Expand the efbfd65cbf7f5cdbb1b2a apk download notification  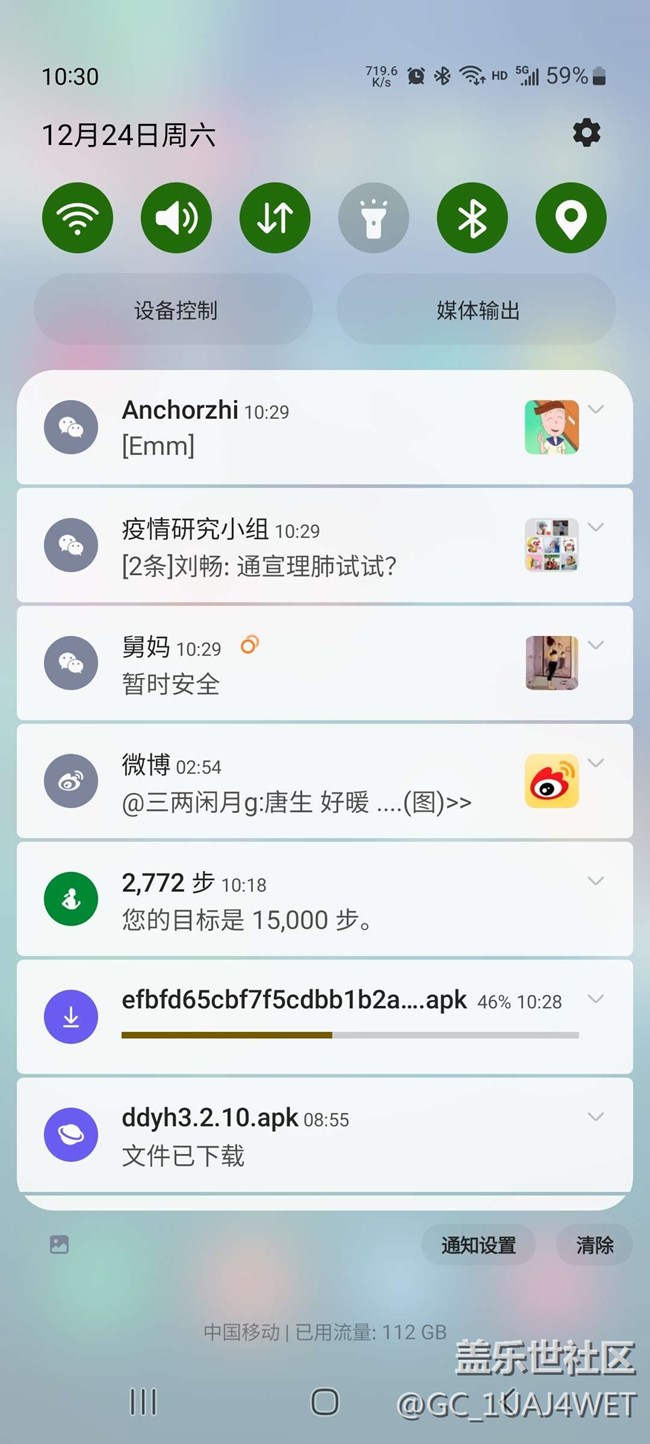pyautogui.click(x=596, y=999)
